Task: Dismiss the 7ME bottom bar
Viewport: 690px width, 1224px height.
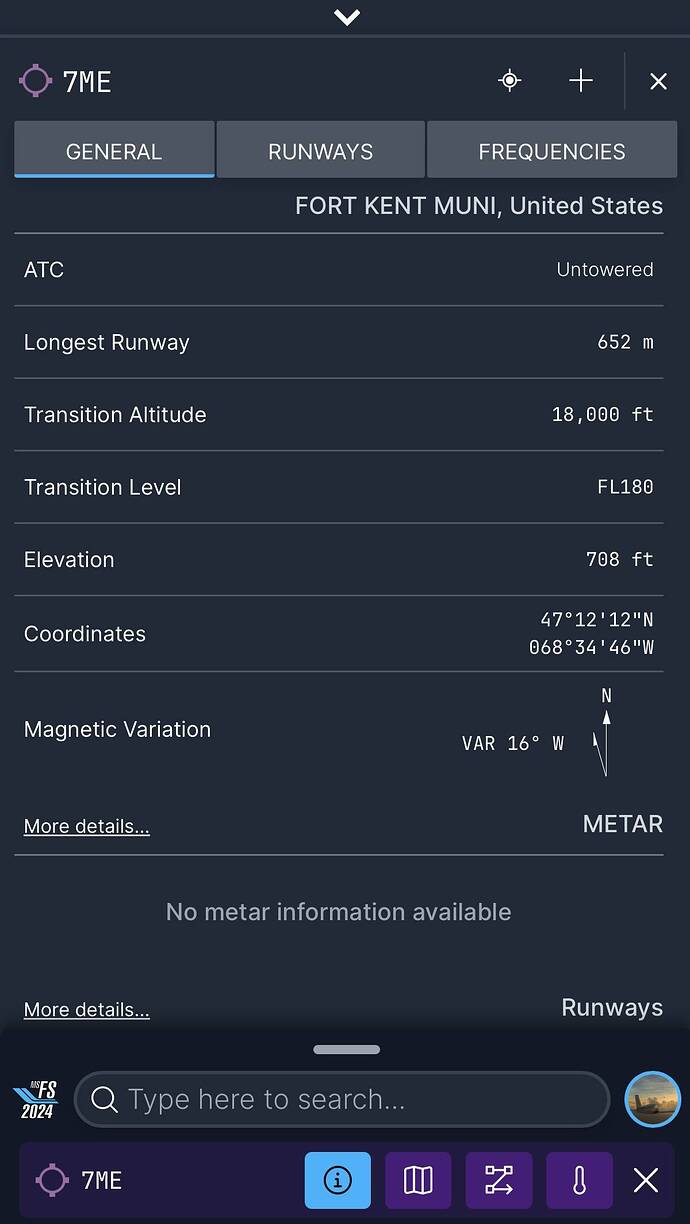Action: pos(646,1180)
